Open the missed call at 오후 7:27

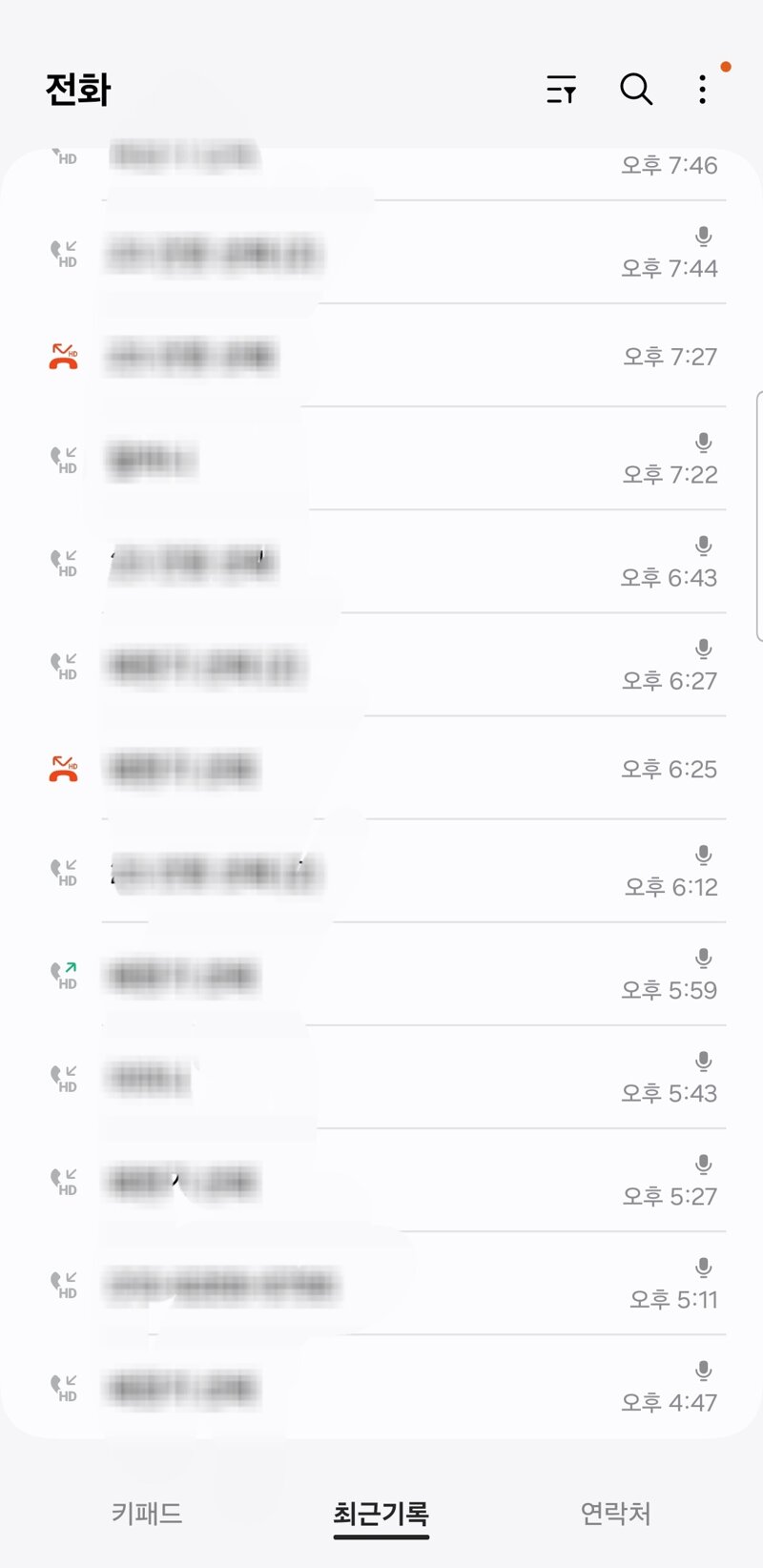pyautogui.click(x=381, y=356)
